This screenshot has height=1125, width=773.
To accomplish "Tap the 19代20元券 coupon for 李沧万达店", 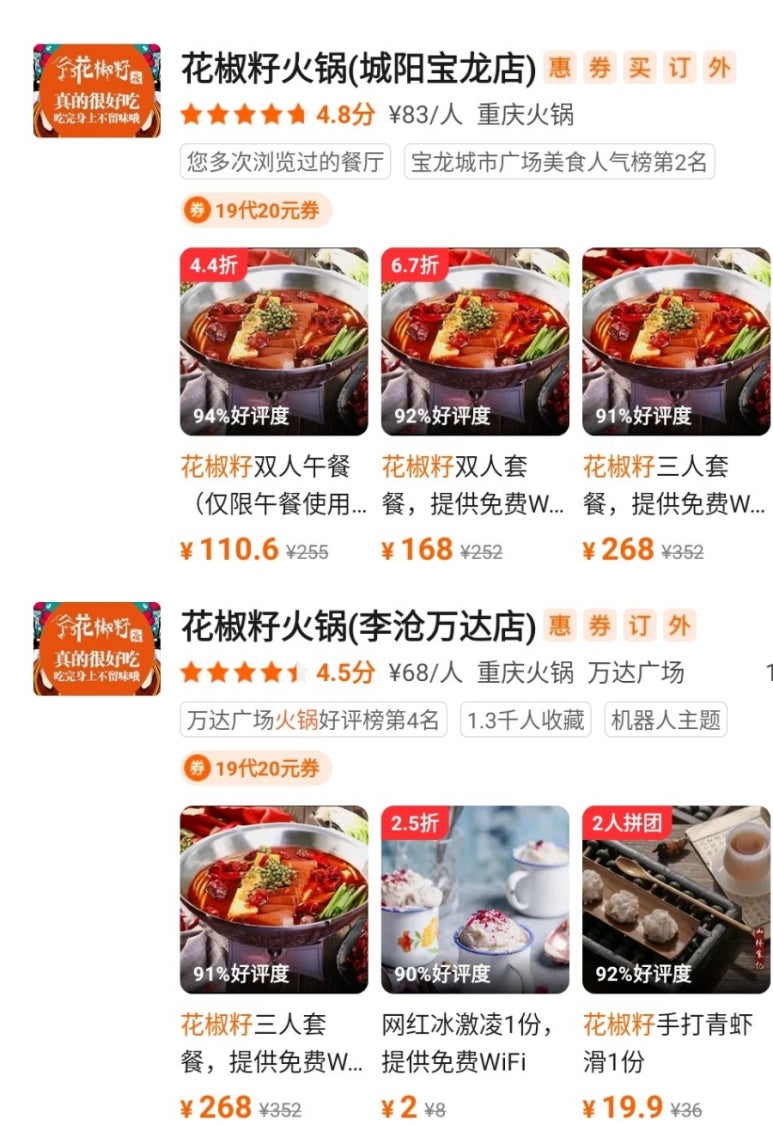I will click(x=255, y=768).
